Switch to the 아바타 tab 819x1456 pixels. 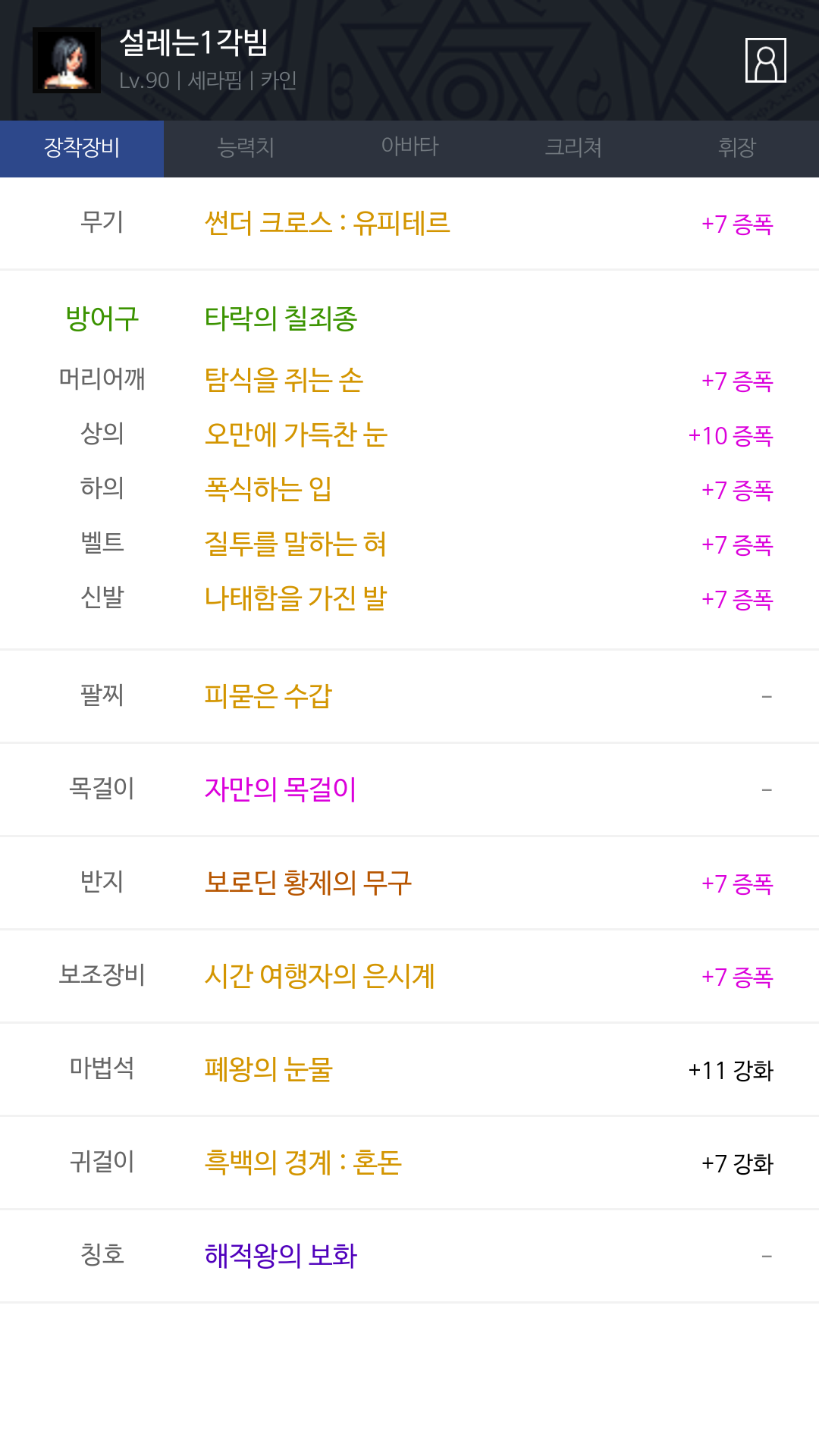click(409, 148)
